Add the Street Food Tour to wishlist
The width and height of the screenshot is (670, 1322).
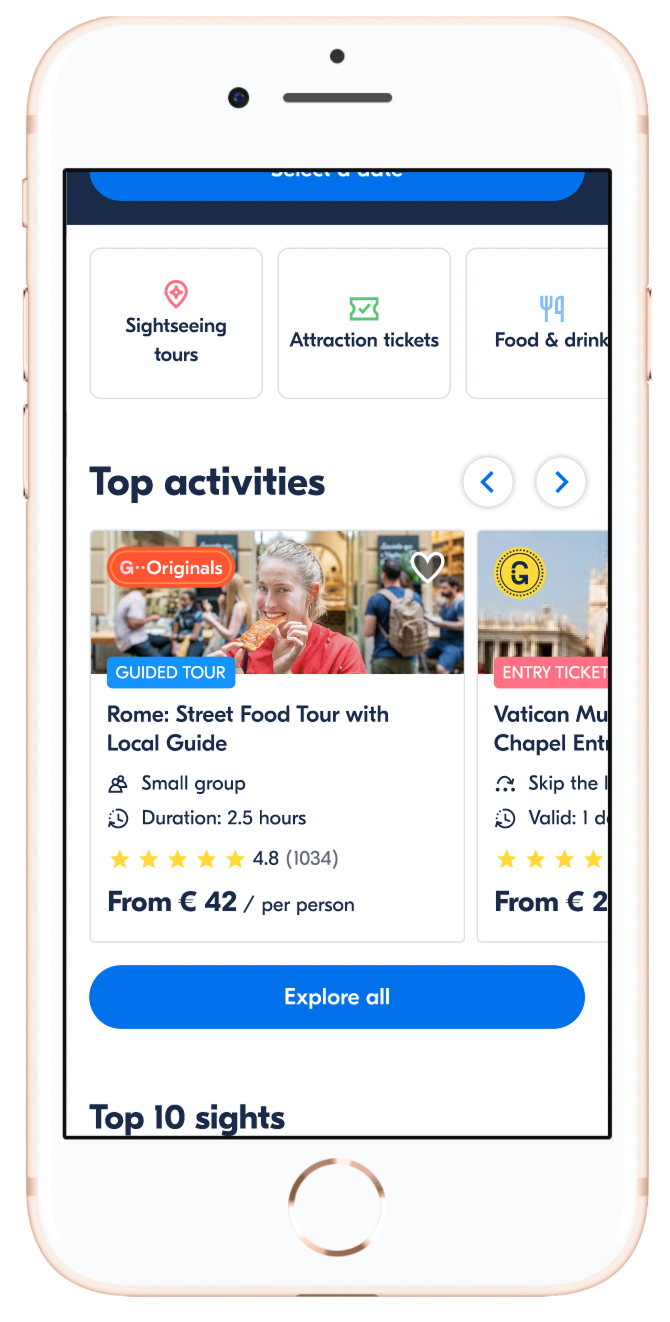(x=427, y=567)
